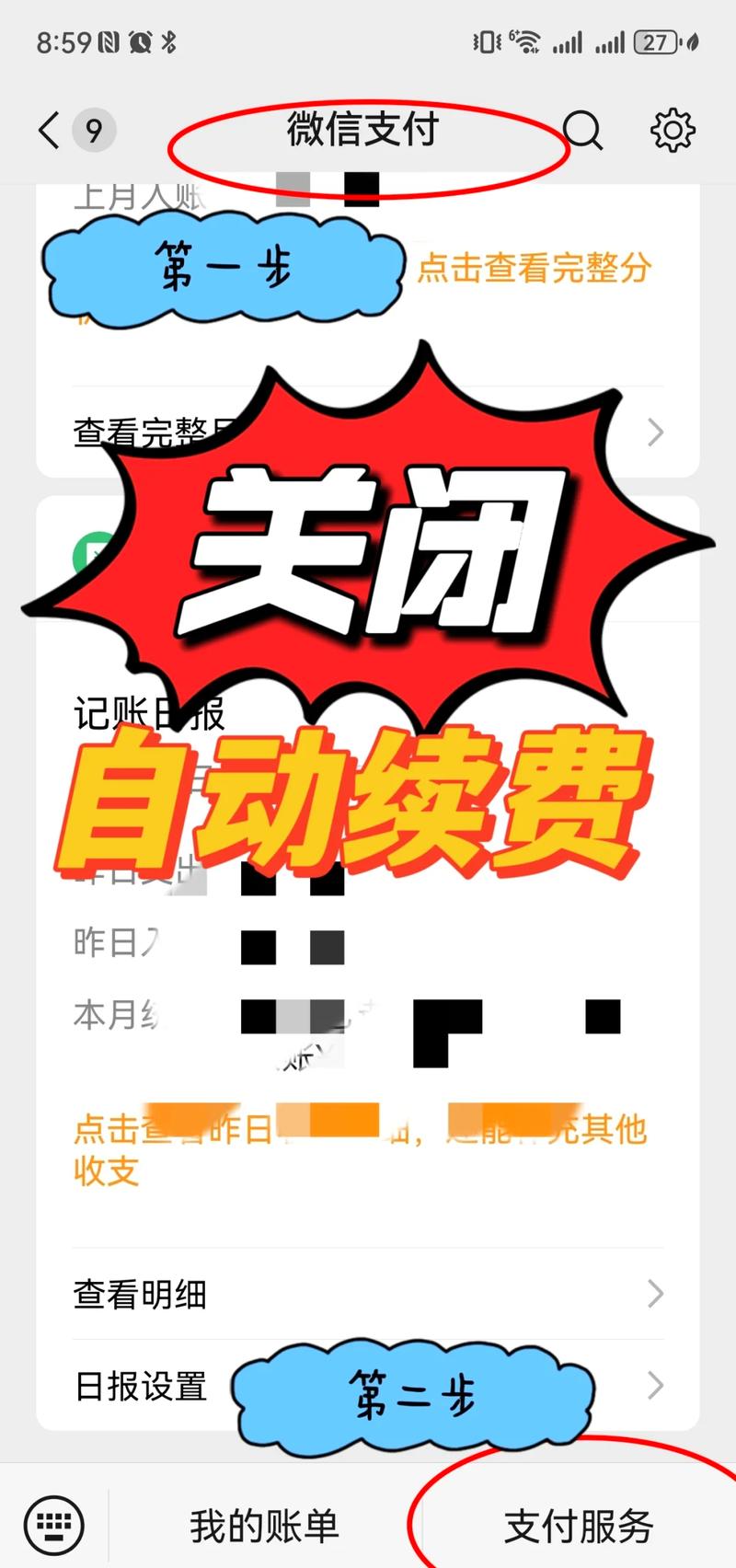Switch to the keyboard input icon
The width and height of the screenshot is (736, 1568).
pos(54,1525)
